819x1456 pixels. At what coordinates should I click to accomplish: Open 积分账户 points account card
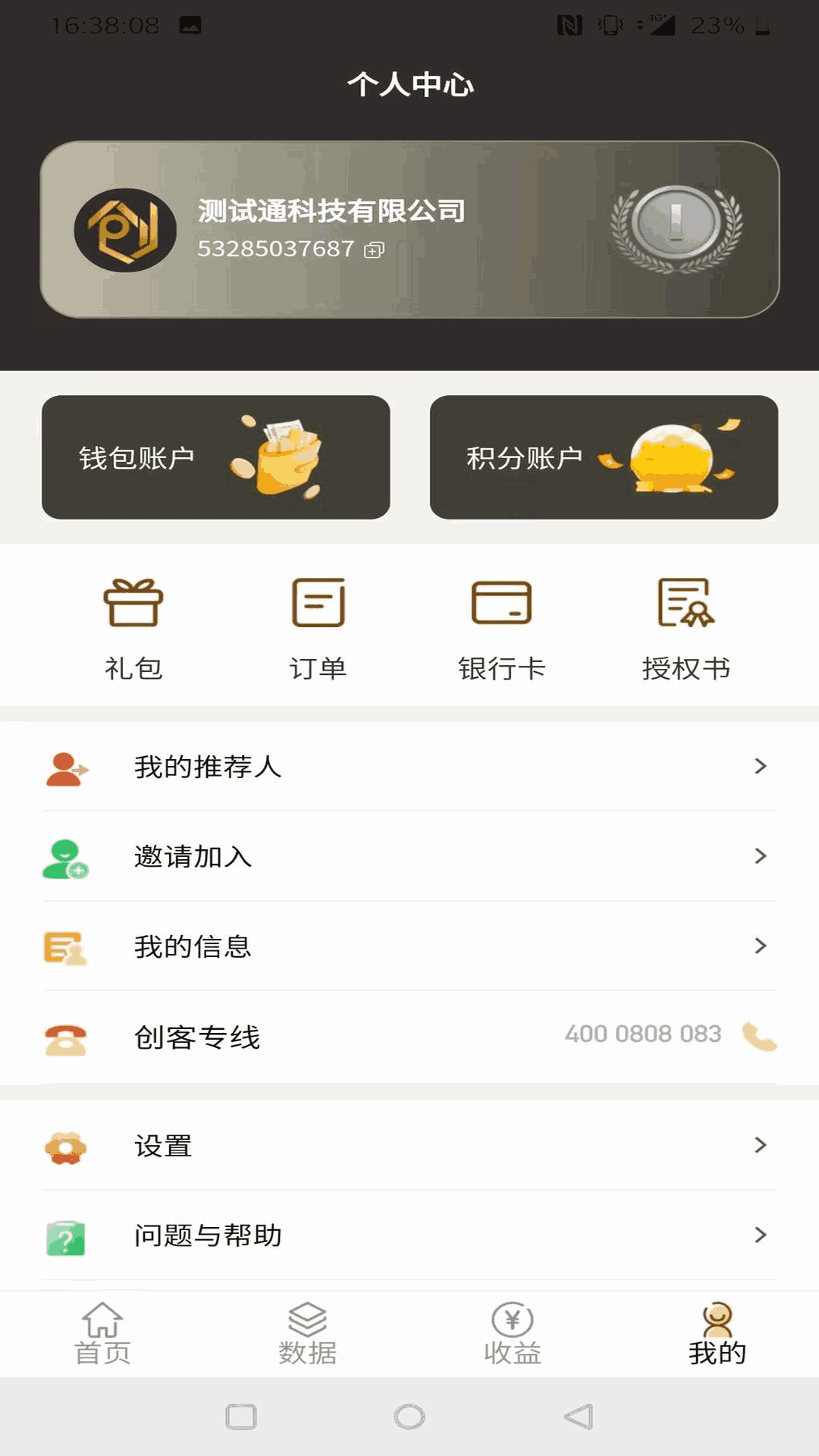click(604, 457)
